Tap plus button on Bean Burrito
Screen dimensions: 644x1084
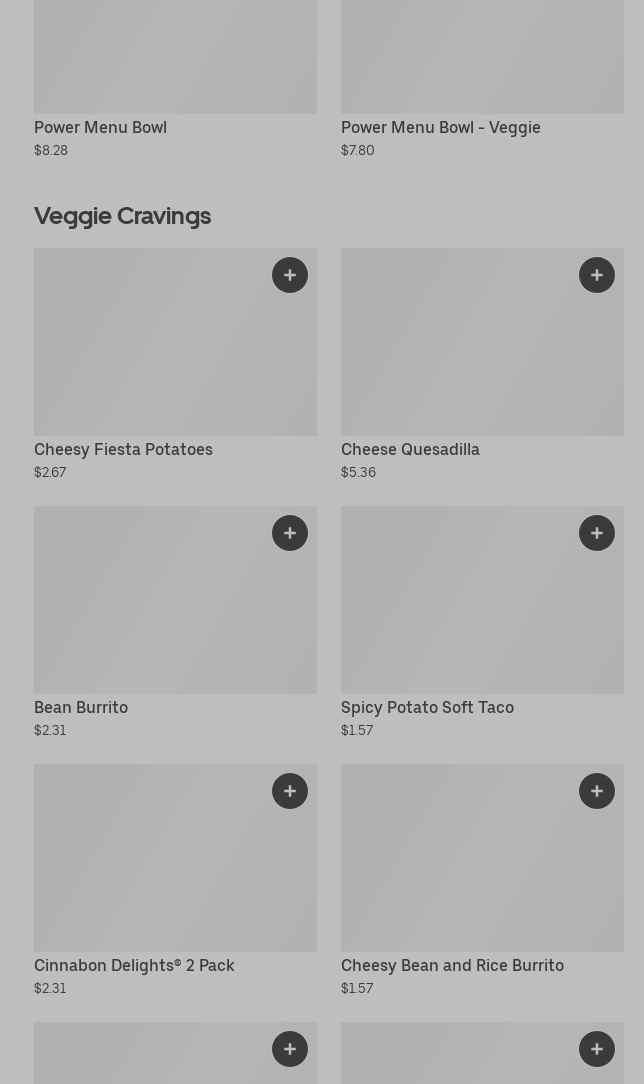tap(290, 533)
